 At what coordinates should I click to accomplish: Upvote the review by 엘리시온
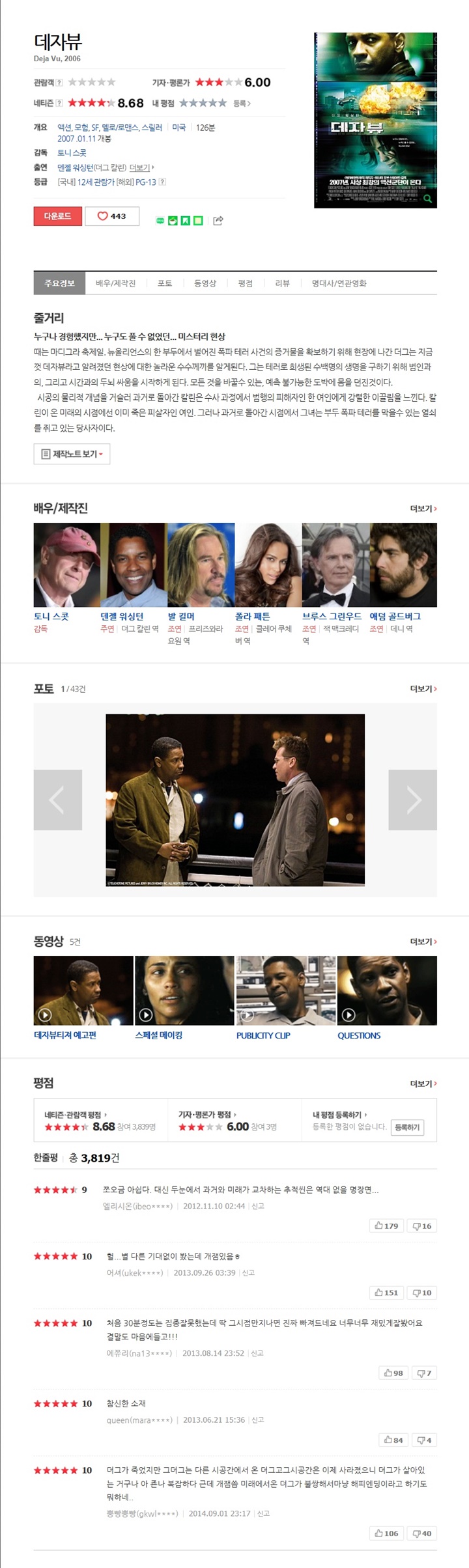(386, 1225)
